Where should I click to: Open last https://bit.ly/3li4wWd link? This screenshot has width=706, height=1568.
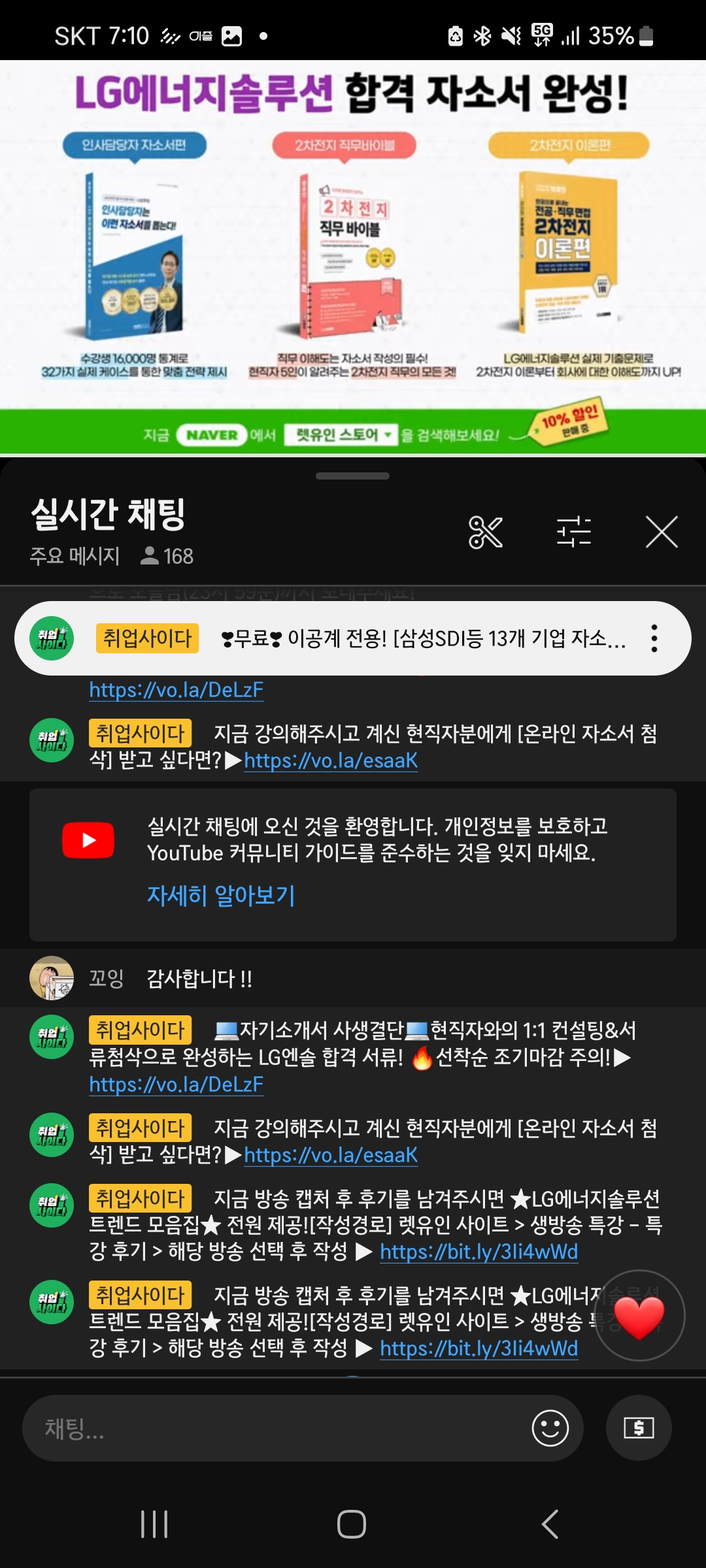point(479,1348)
